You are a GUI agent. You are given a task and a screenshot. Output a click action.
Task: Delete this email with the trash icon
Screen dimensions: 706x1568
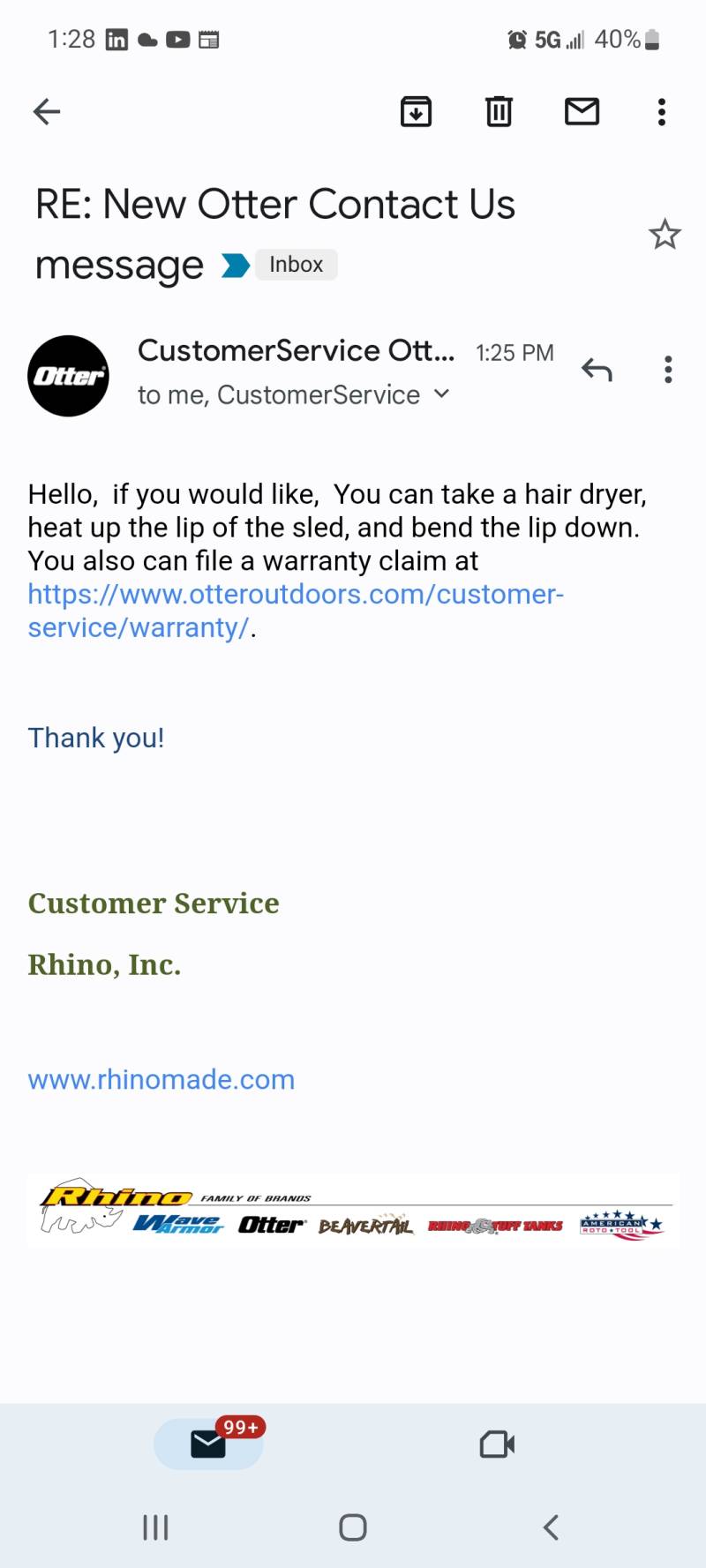pos(499,111)
